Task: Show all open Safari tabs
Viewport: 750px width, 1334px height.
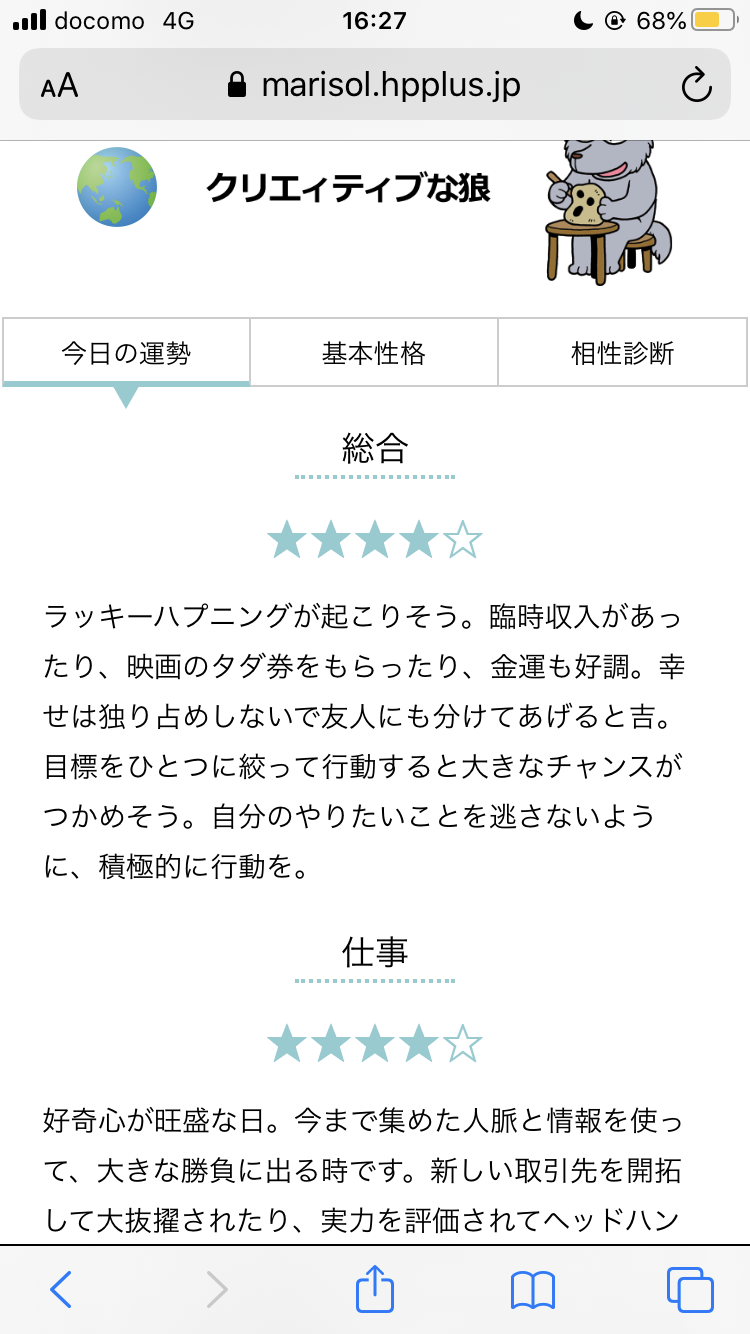Action: click(690, 1289)
